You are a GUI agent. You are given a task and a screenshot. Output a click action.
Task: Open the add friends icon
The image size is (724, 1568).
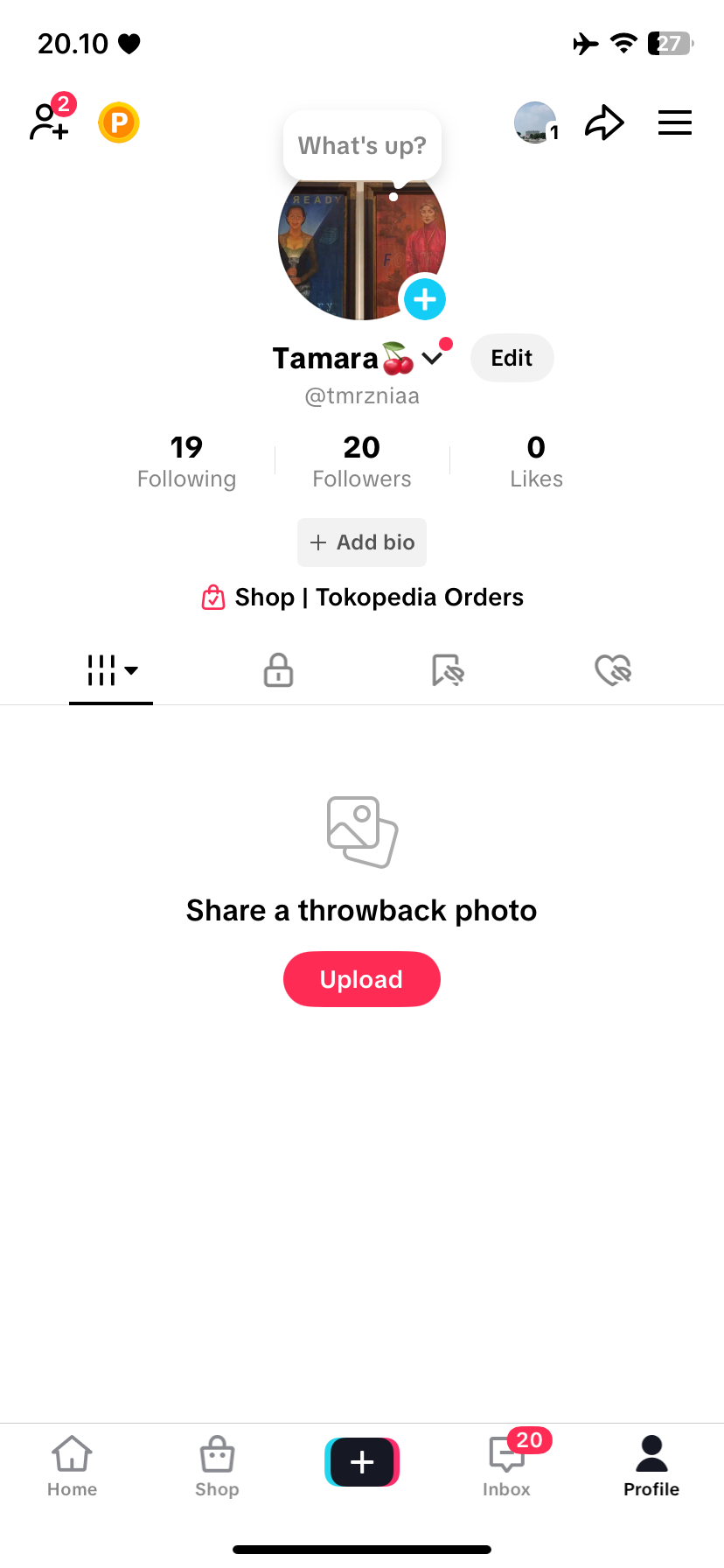click(x=51, y=119)
